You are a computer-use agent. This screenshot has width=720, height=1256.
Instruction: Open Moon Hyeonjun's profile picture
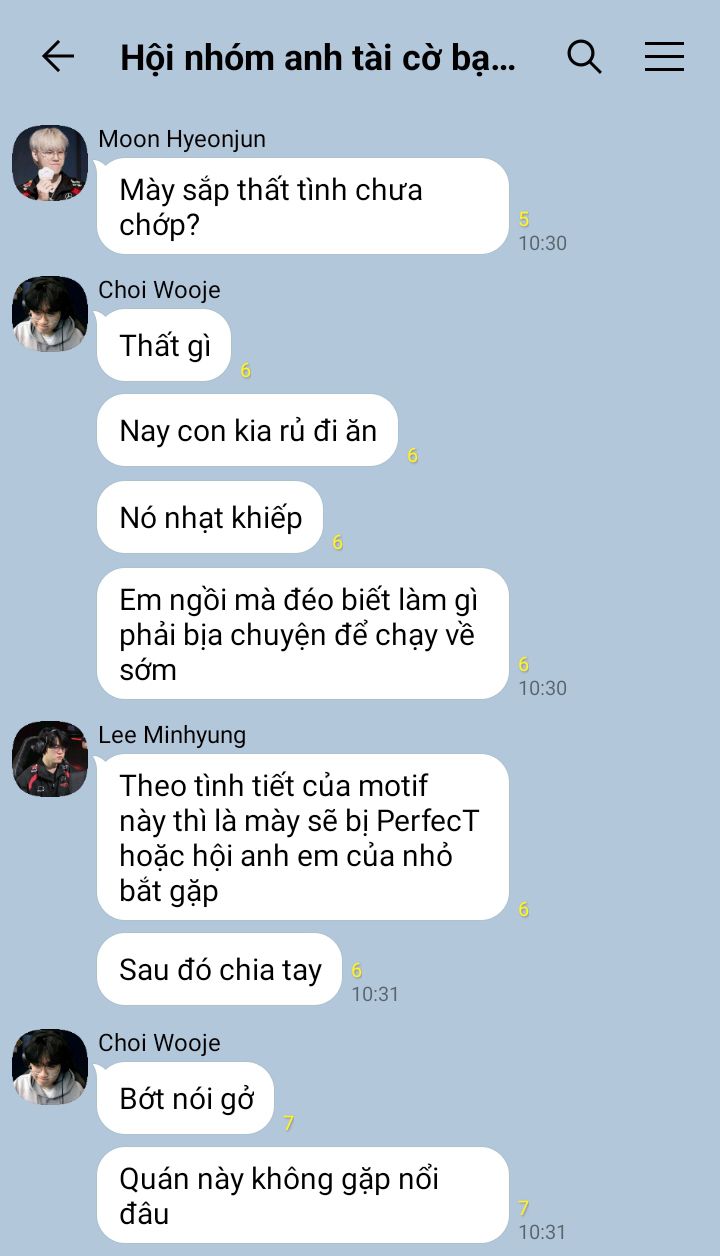tap(50, 163)
